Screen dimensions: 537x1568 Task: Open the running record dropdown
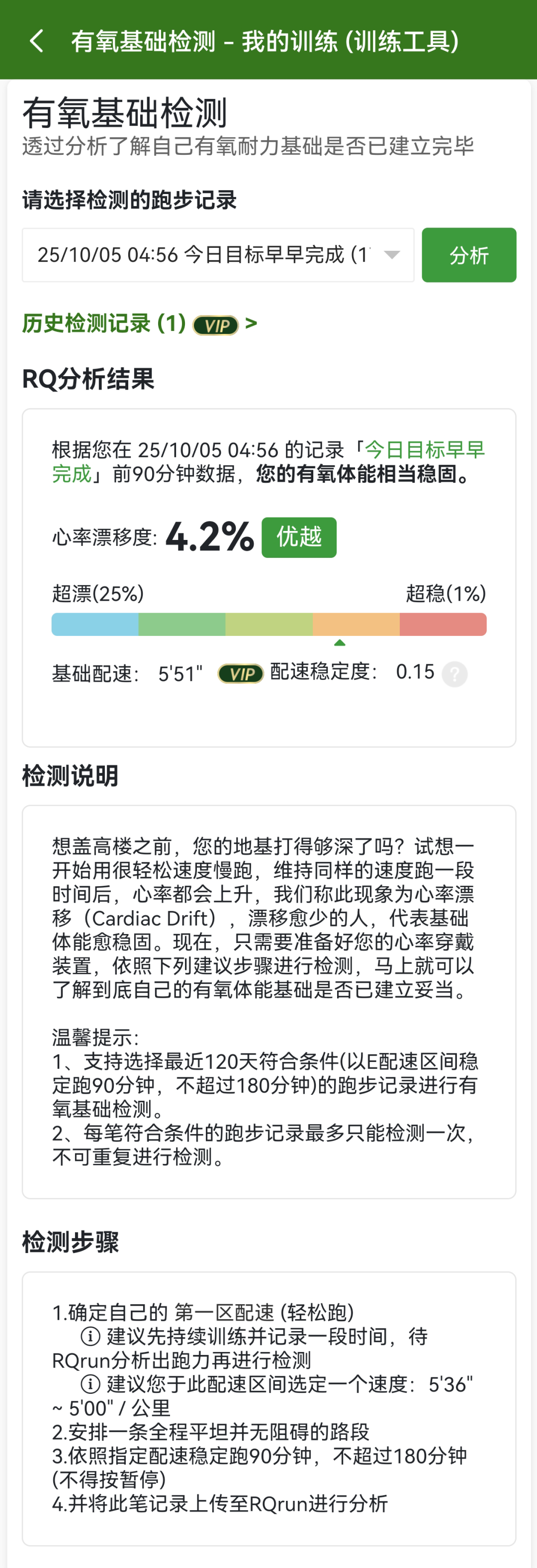coord(218,255)
